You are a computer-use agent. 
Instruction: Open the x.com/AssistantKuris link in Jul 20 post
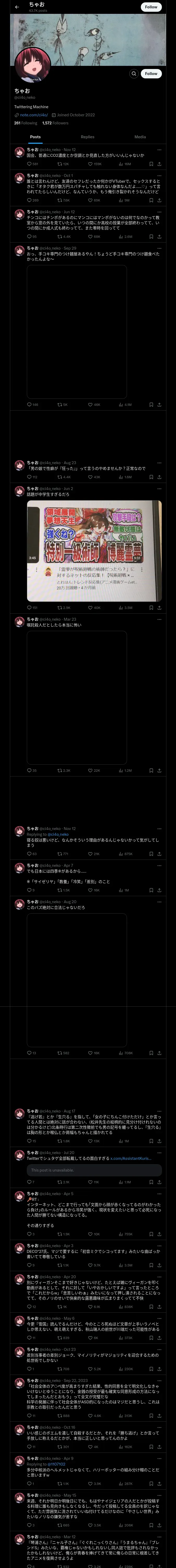(130, 1158)
